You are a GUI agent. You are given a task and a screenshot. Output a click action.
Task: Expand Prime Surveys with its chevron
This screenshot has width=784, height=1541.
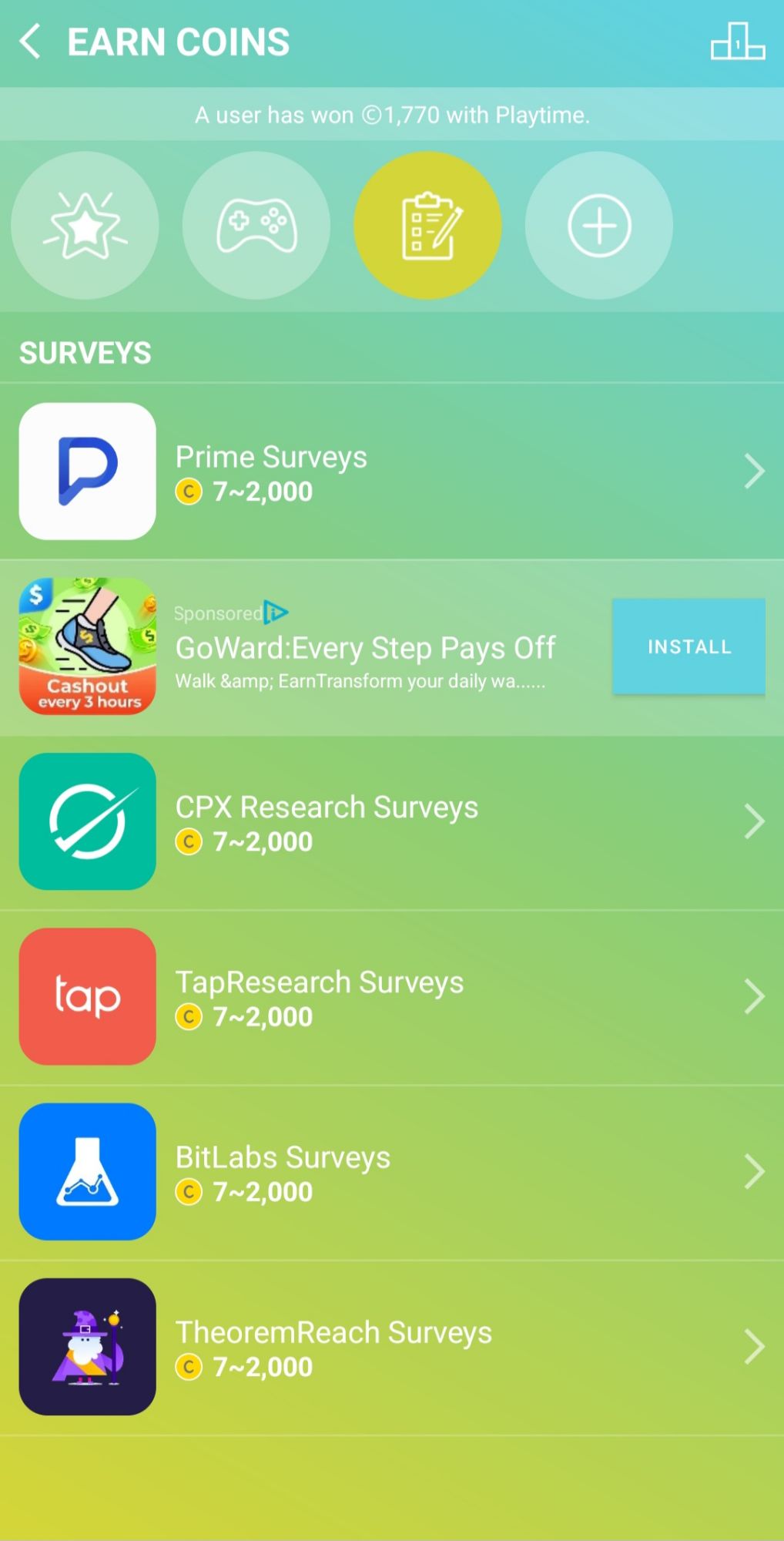point(754,471)
